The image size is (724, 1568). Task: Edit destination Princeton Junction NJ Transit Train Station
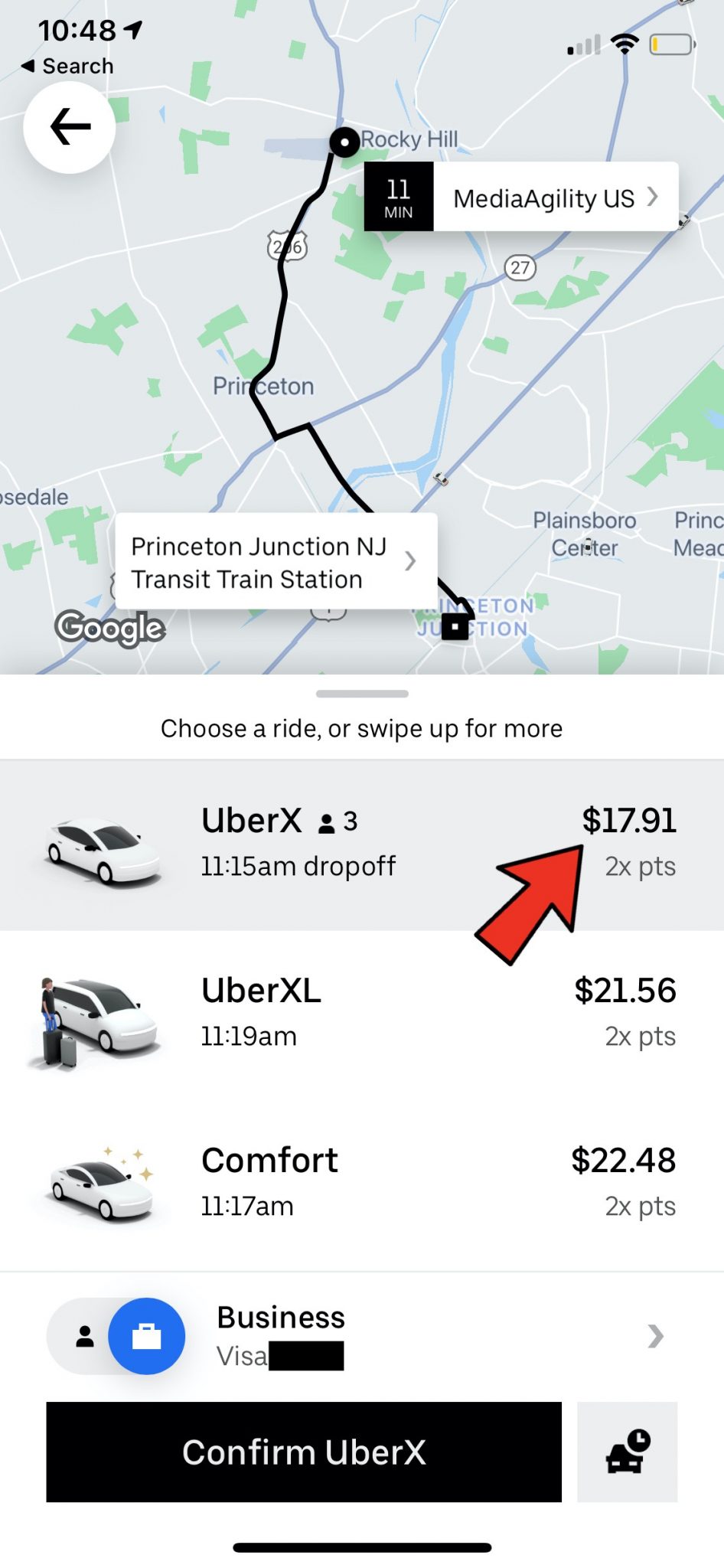tap(276, 562)
